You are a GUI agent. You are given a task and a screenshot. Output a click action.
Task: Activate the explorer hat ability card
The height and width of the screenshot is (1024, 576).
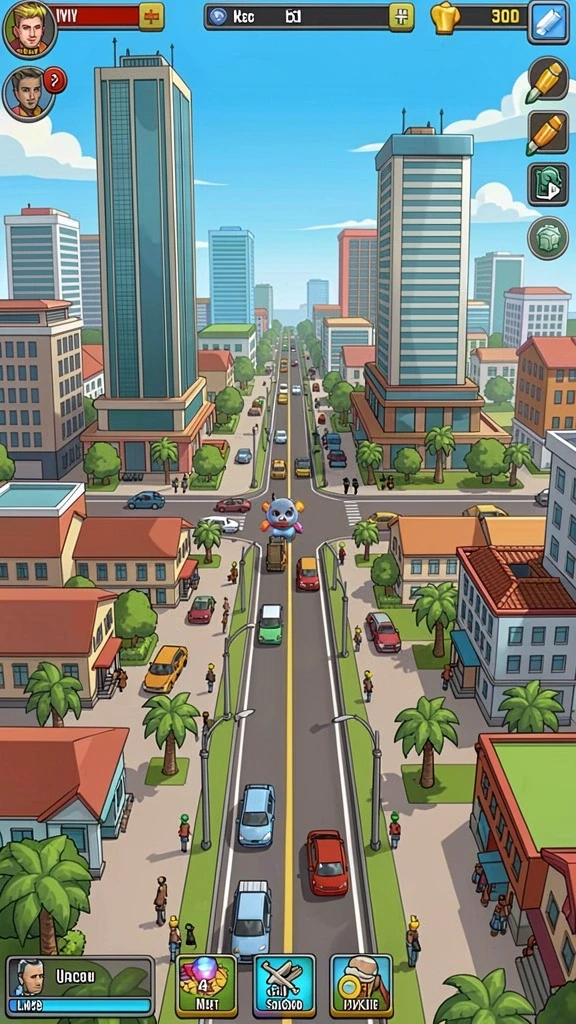(361, 986)
